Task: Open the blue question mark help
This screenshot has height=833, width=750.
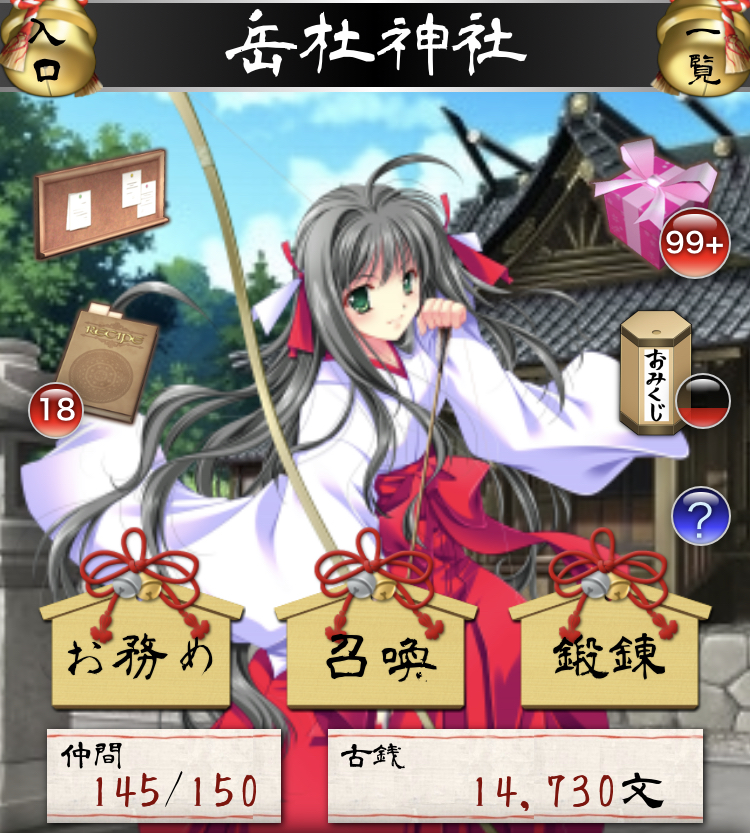Action: point(701,515)
